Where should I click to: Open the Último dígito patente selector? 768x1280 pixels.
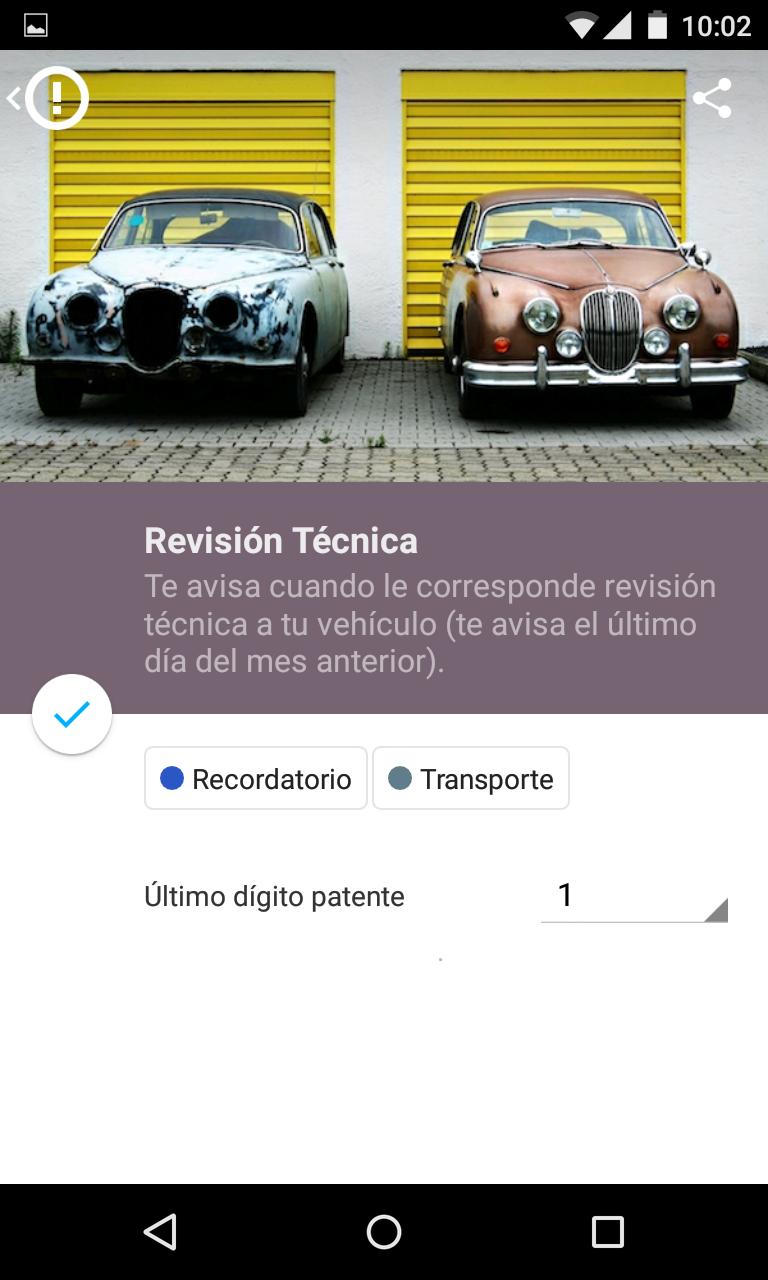coord(633,895)
